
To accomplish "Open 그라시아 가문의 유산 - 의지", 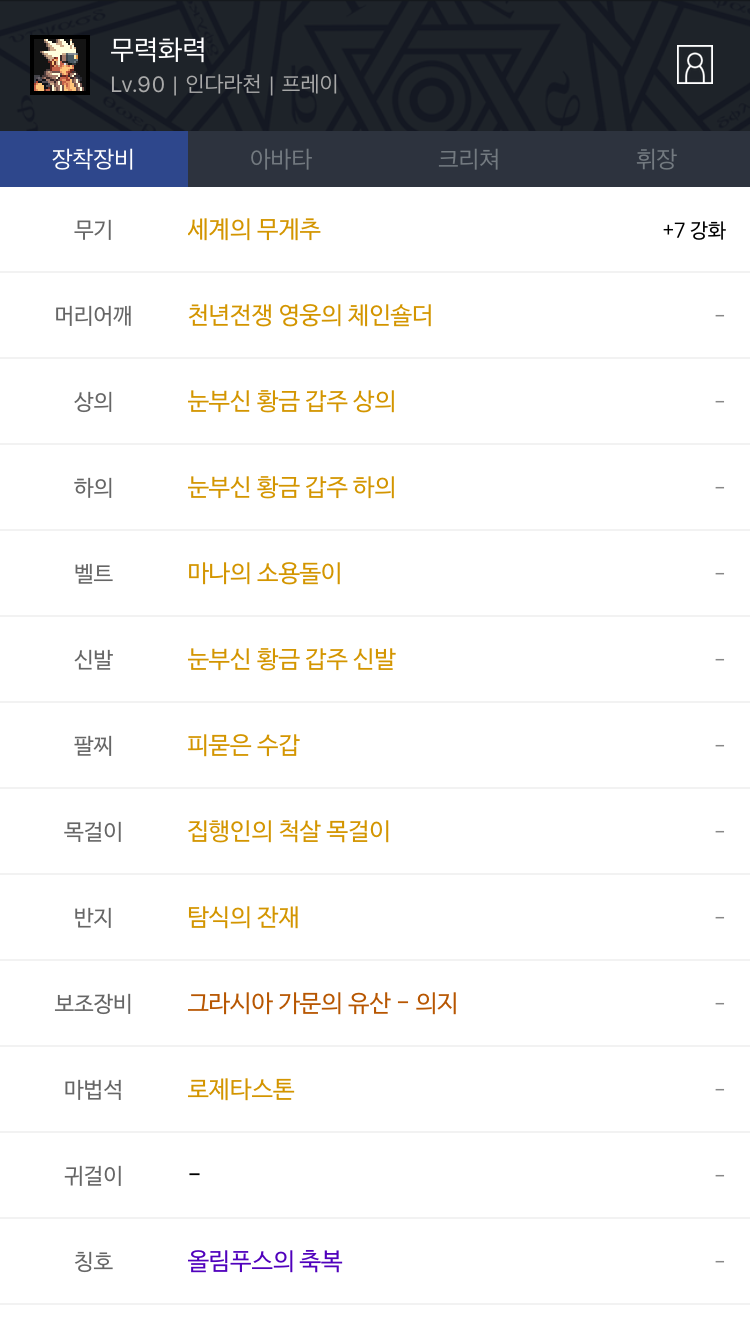I will pos(322,1003).
